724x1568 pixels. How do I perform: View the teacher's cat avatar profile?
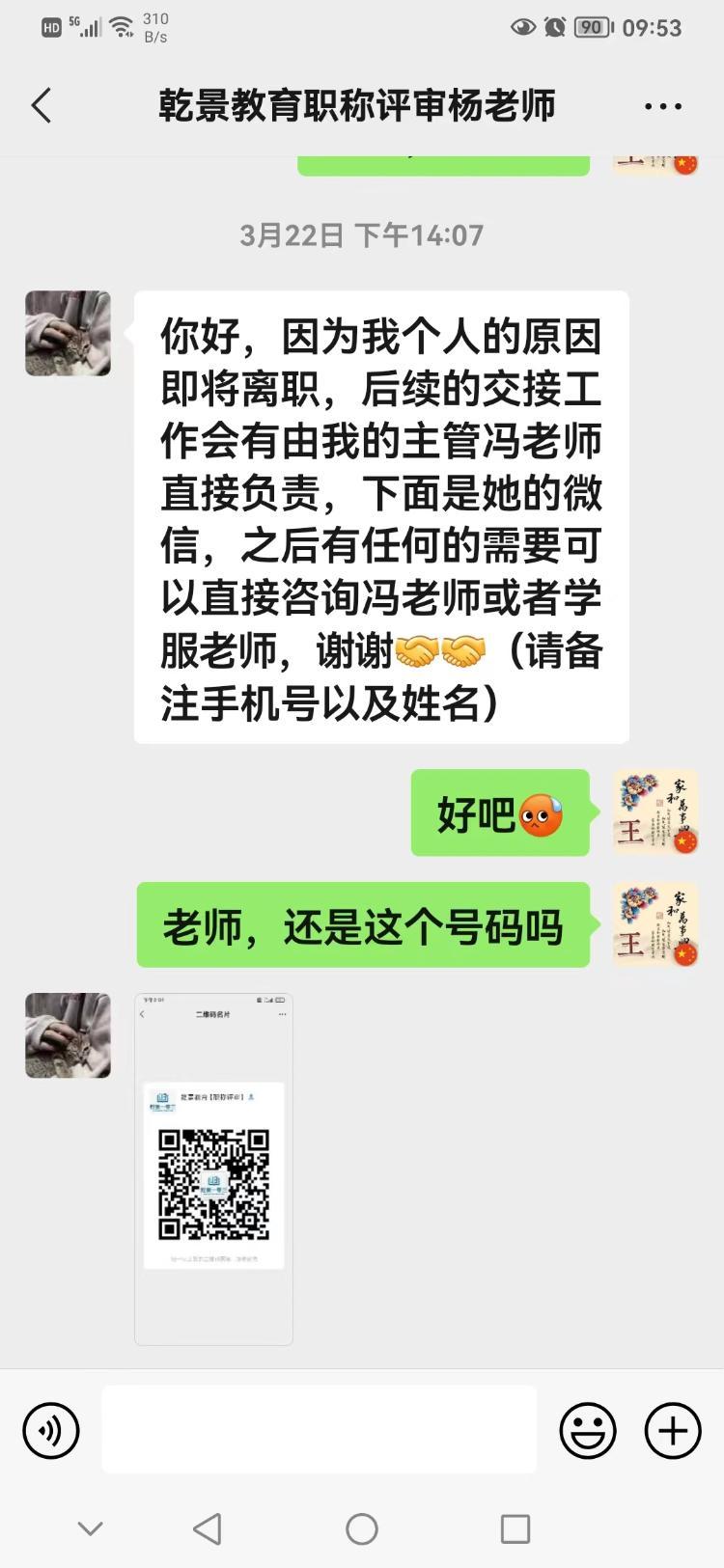68,333
